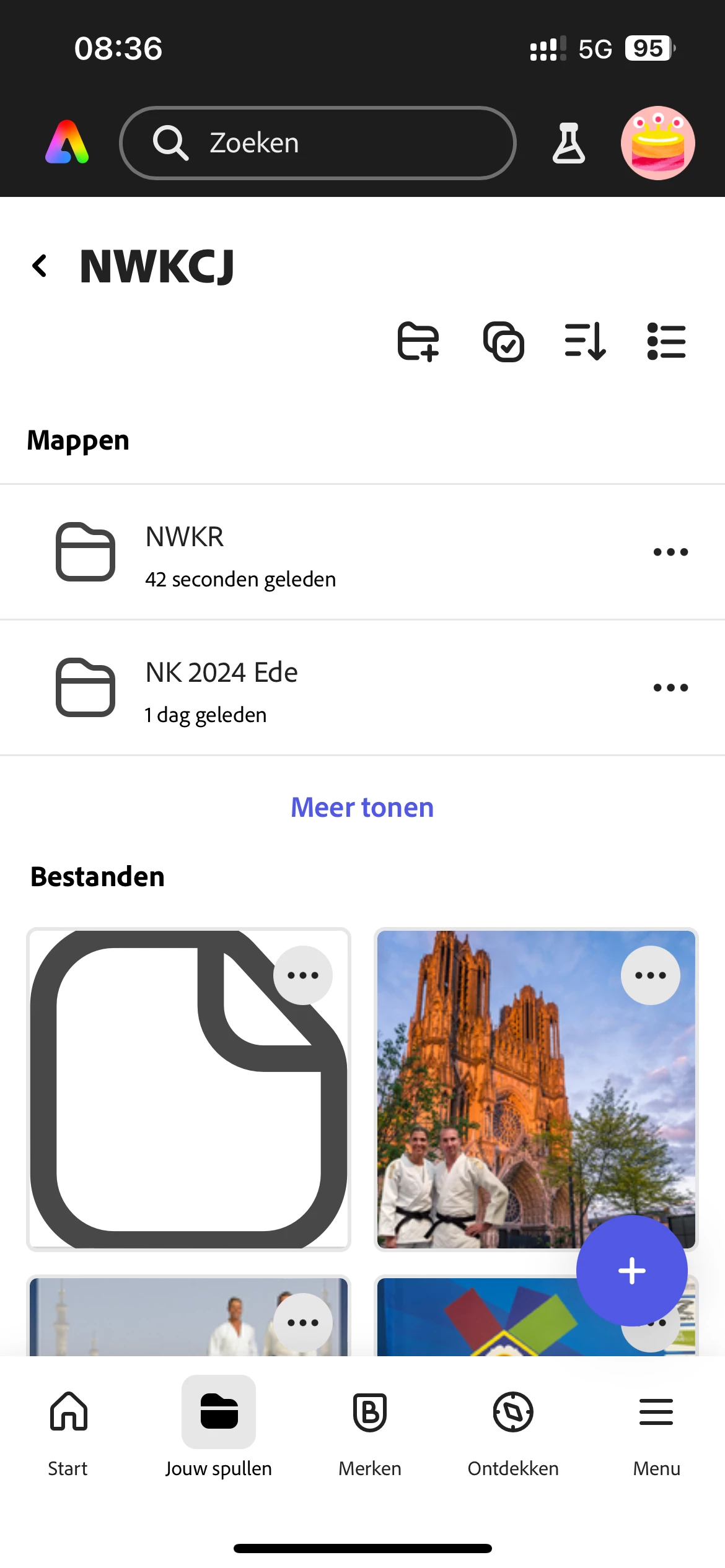The height and width of the screenshot is (1568, 725).
Task: Enter multi-select mode
Action: click(503, 341)
